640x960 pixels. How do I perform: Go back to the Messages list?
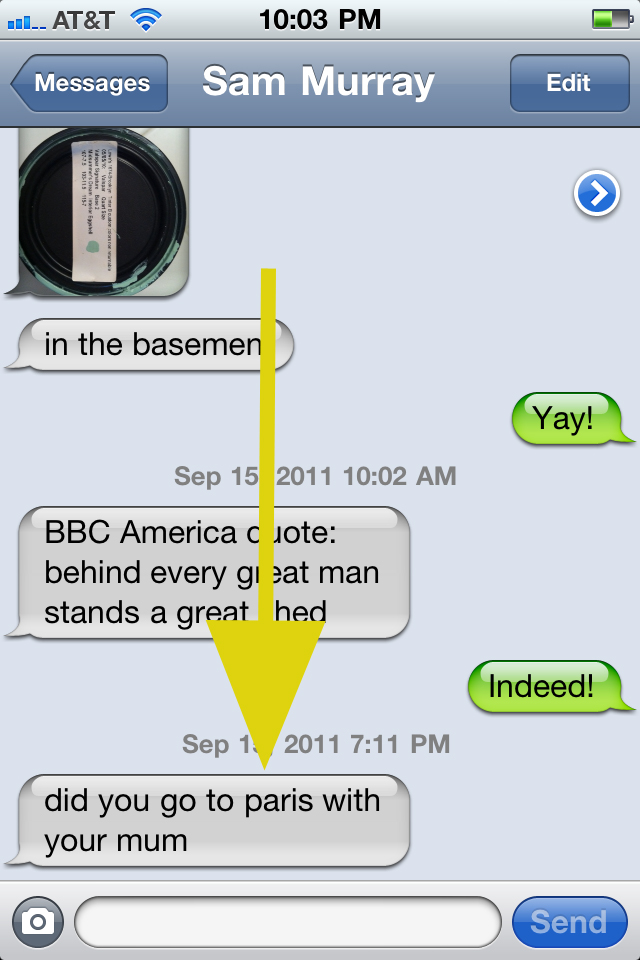pyautogui.click(x=89, y=83)
